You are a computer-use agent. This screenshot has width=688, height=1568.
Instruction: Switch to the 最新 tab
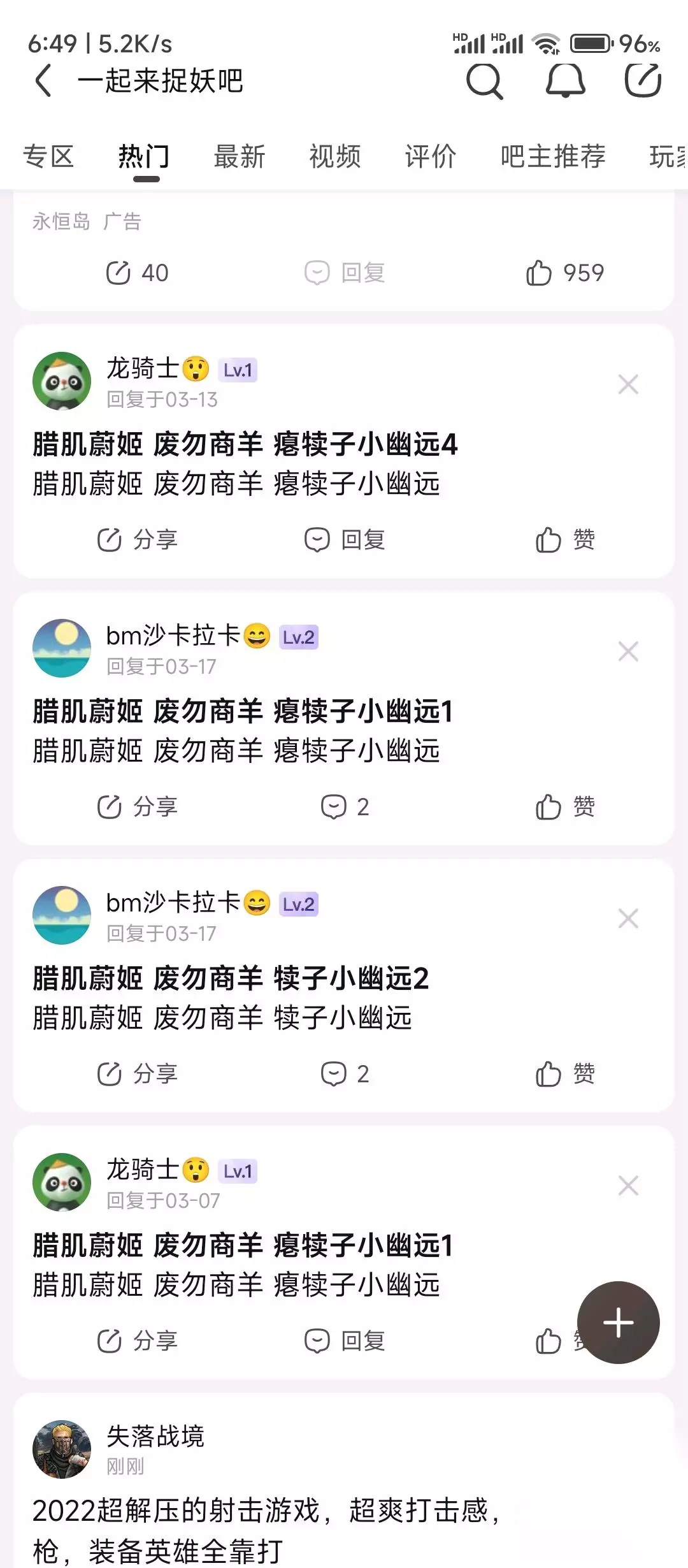tap(240, 156)
